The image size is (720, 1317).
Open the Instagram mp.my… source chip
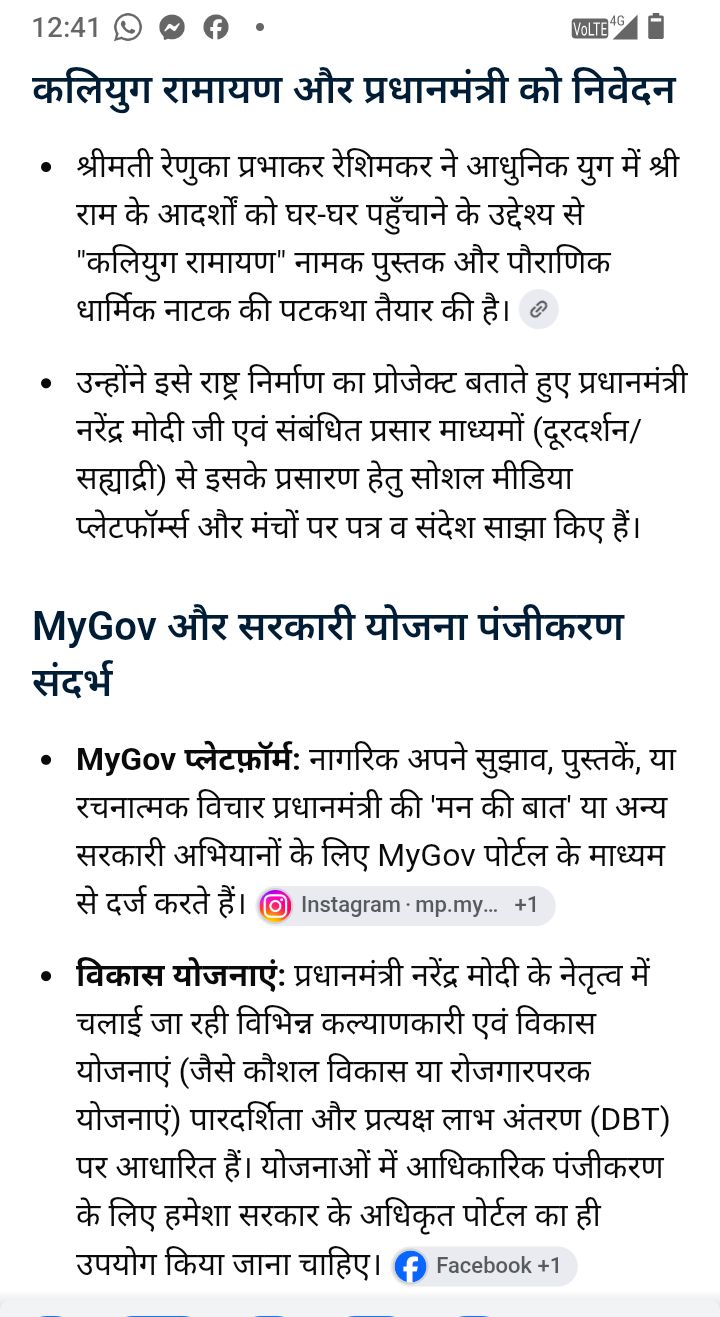click(x=405, y=905)
